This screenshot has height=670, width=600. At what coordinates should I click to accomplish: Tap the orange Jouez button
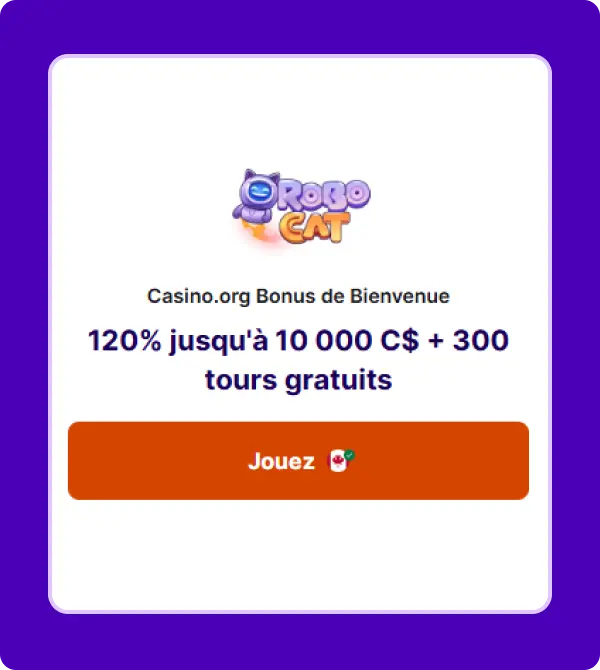click(298, 461)
